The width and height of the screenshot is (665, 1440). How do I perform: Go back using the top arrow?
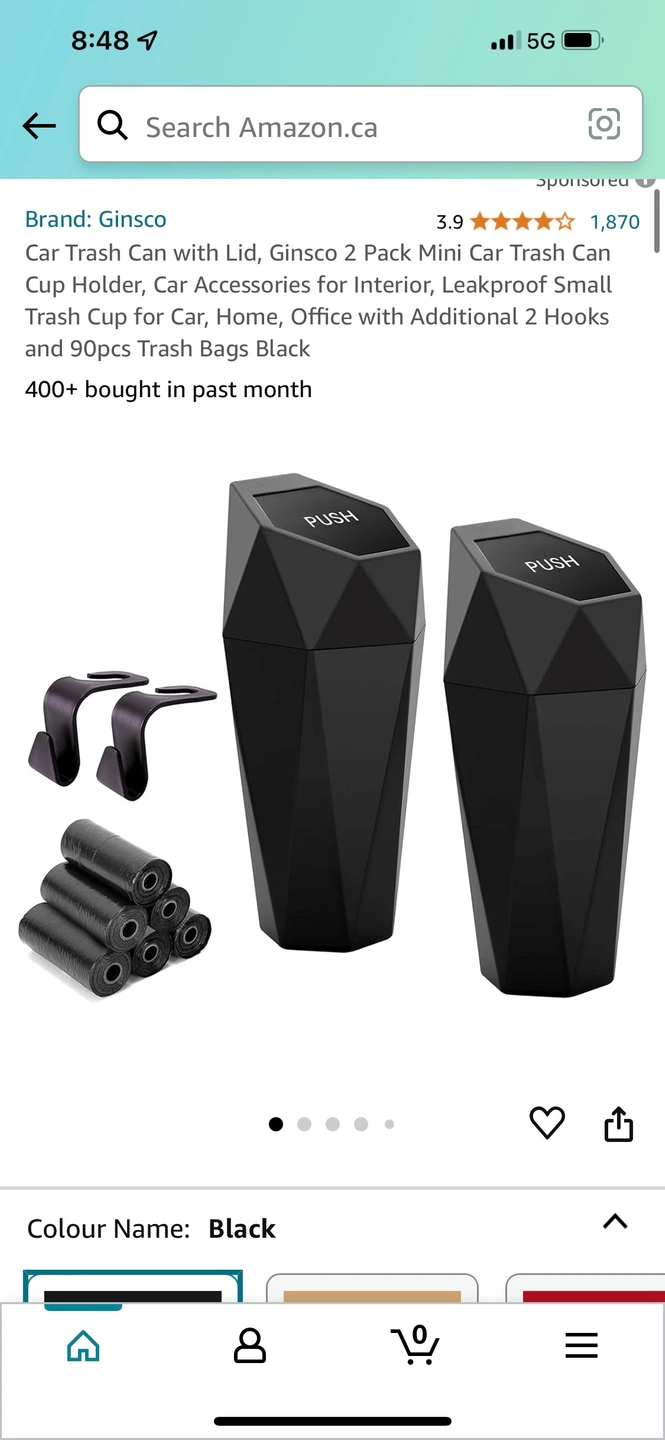point(39,126)
